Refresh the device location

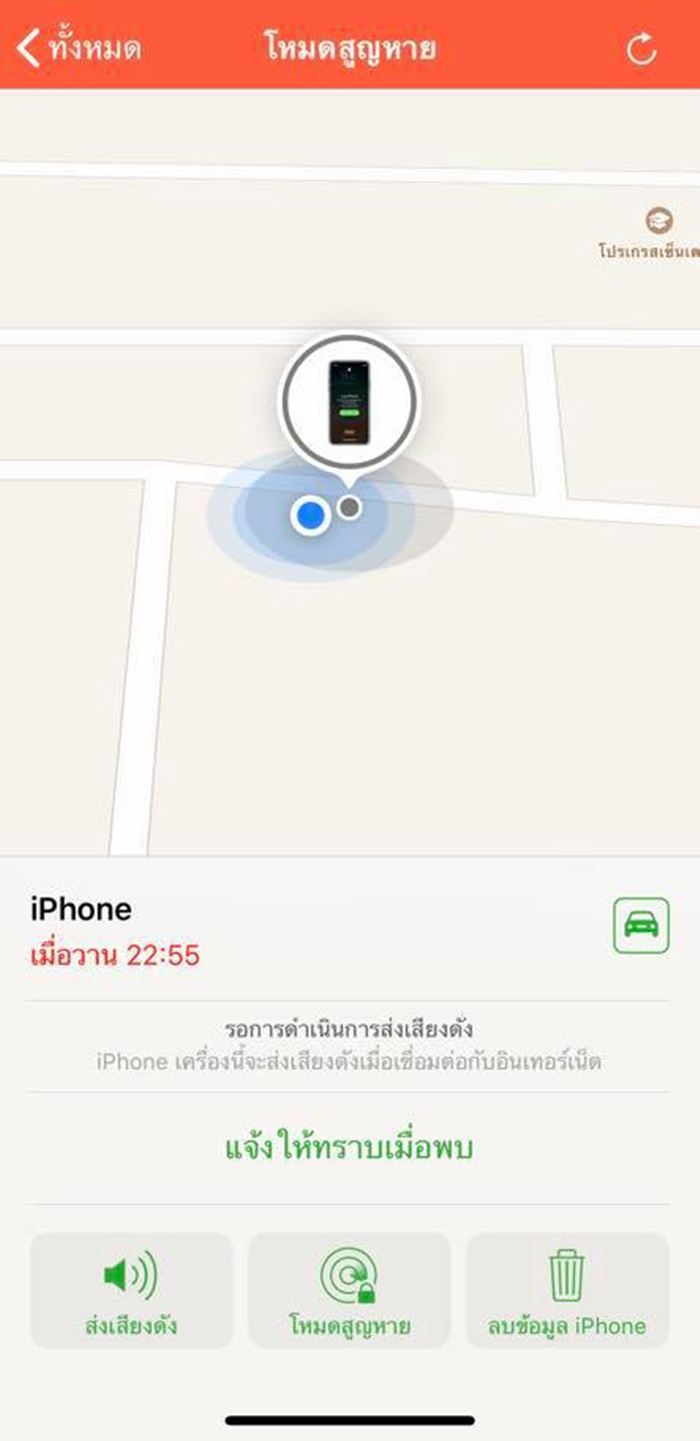641,49
